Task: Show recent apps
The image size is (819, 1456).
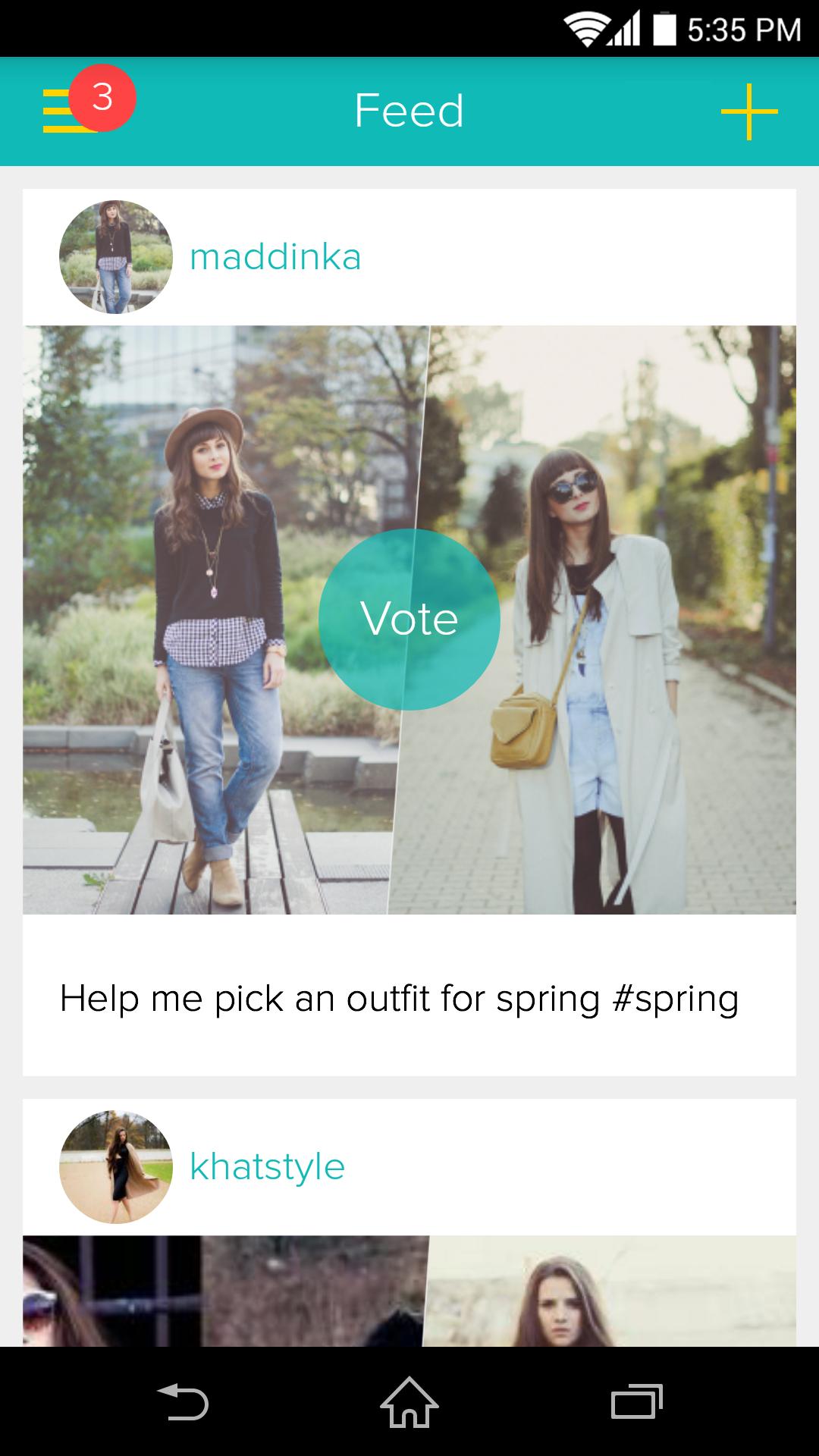Action: click(x=636, y=1401)
